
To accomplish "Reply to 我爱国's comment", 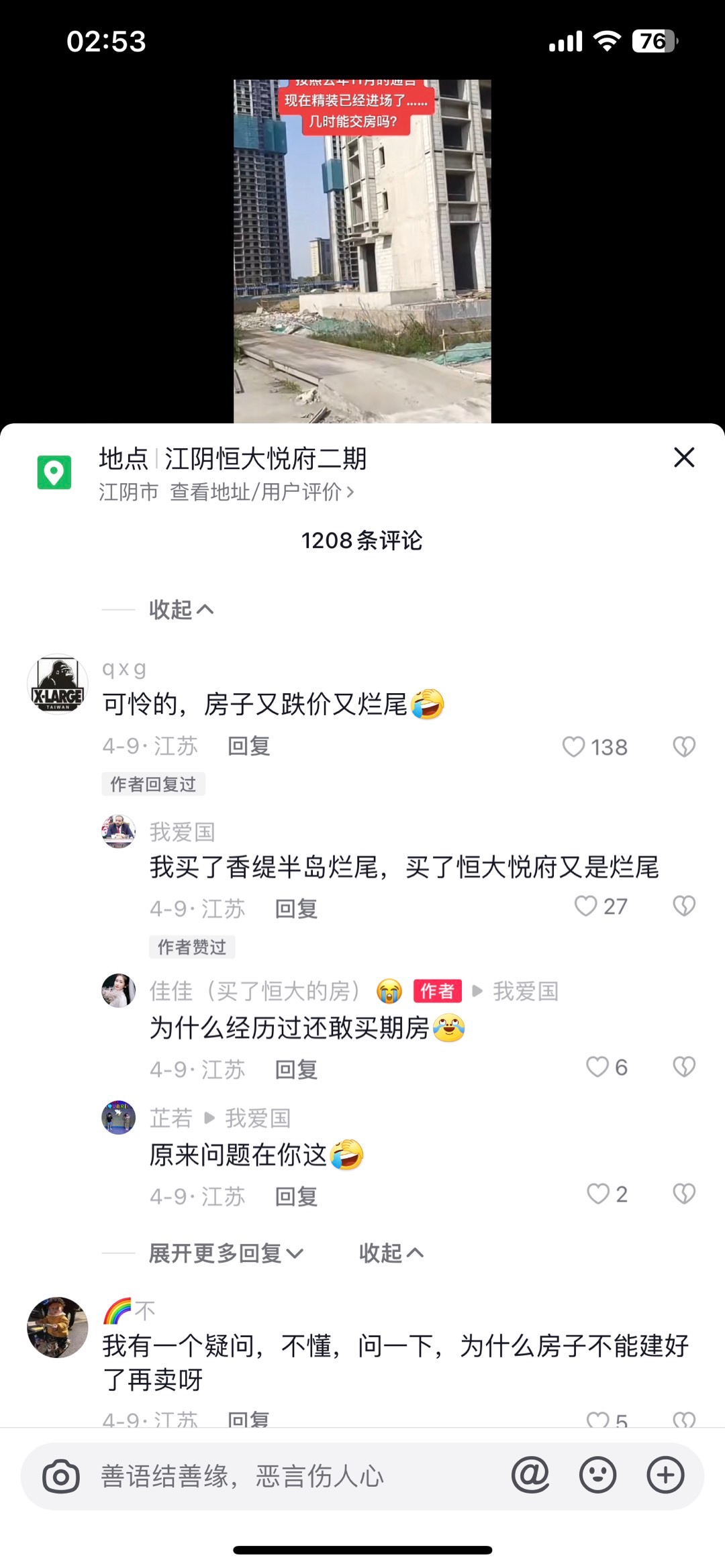I will (x=296, y=908).
